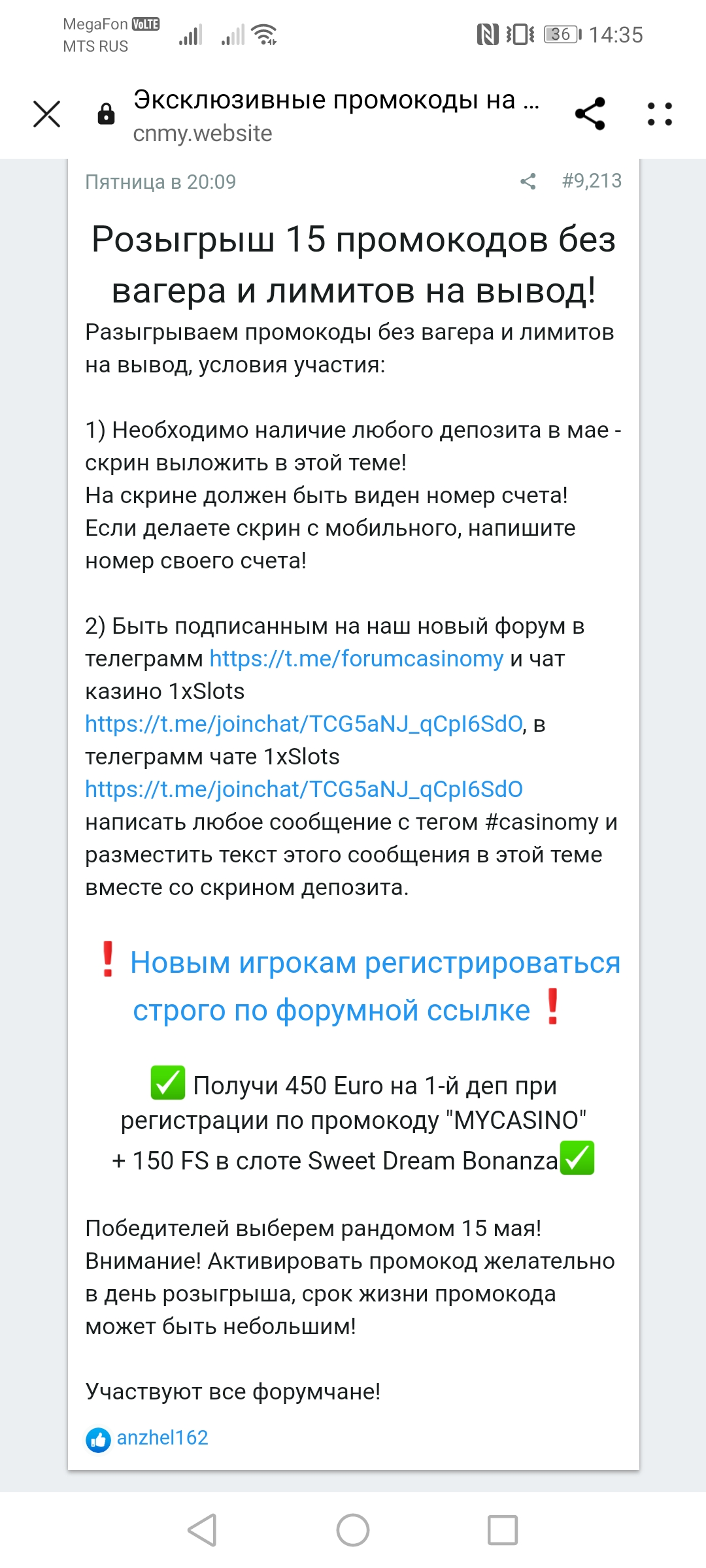Go back using the system back button
The image size is (706, 1568).
202,1530
